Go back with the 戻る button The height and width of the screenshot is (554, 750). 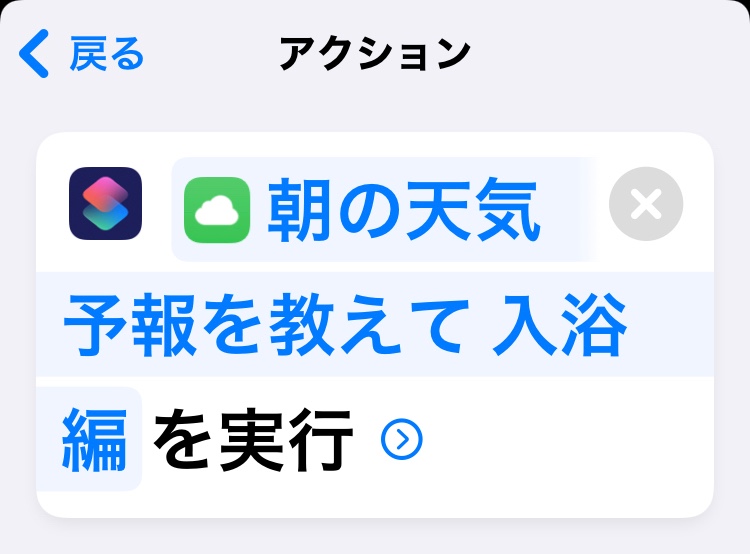[x=82, y=53]
